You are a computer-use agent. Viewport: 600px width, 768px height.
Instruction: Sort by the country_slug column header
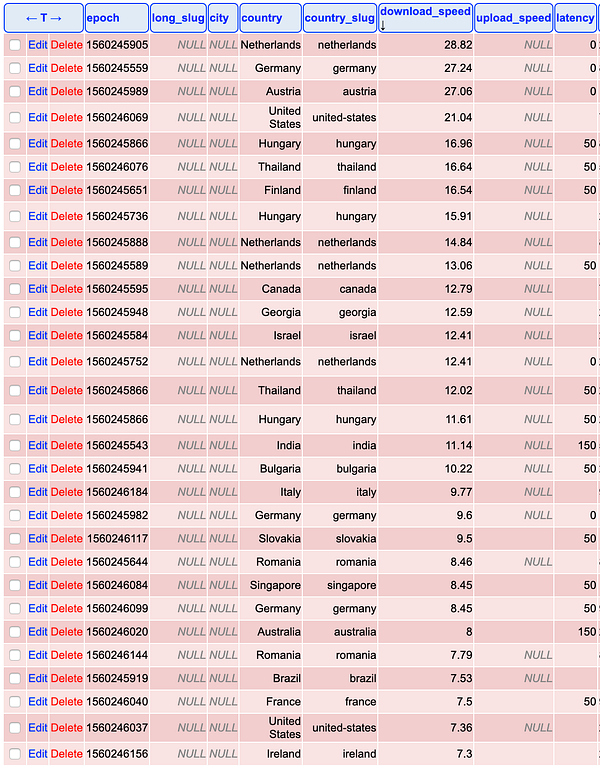339,18
